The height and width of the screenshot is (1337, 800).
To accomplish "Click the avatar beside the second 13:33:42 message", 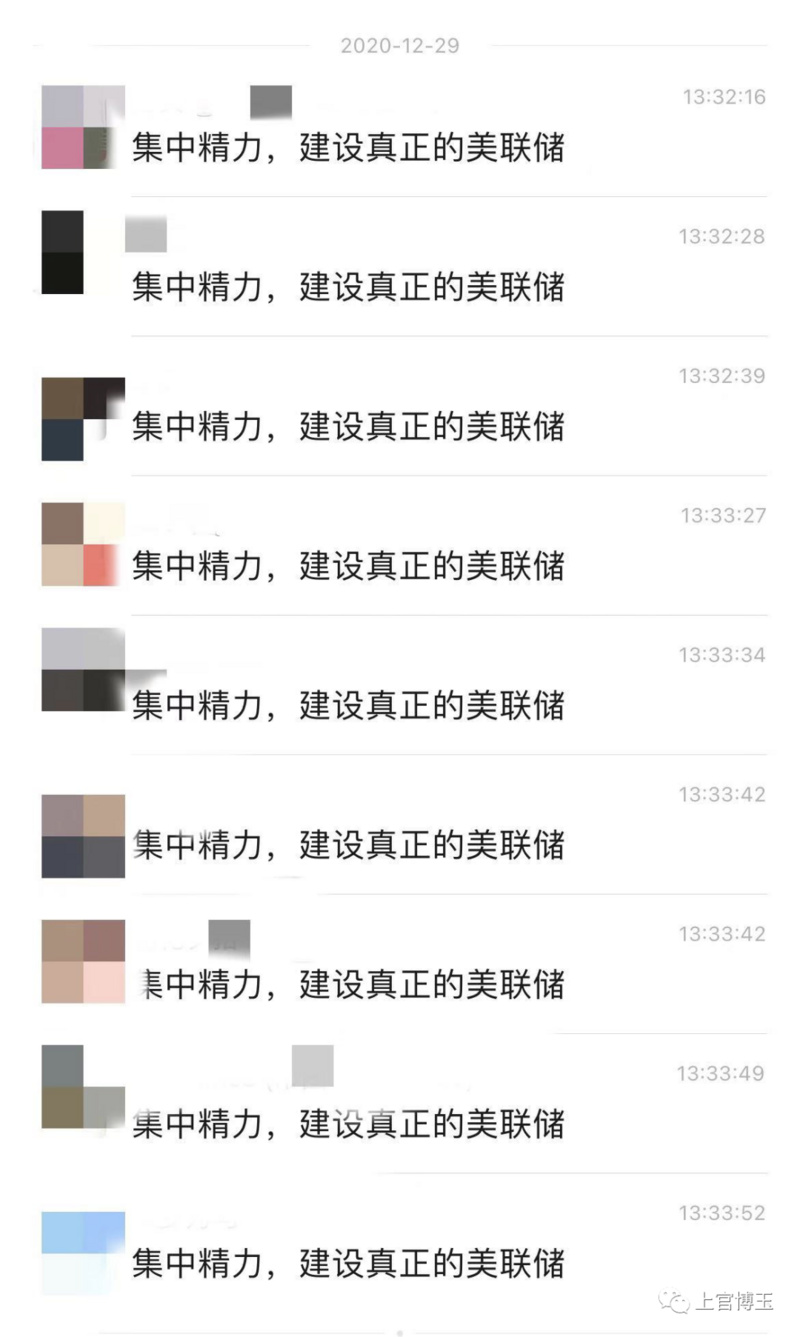I will click(x=82, y=962).
